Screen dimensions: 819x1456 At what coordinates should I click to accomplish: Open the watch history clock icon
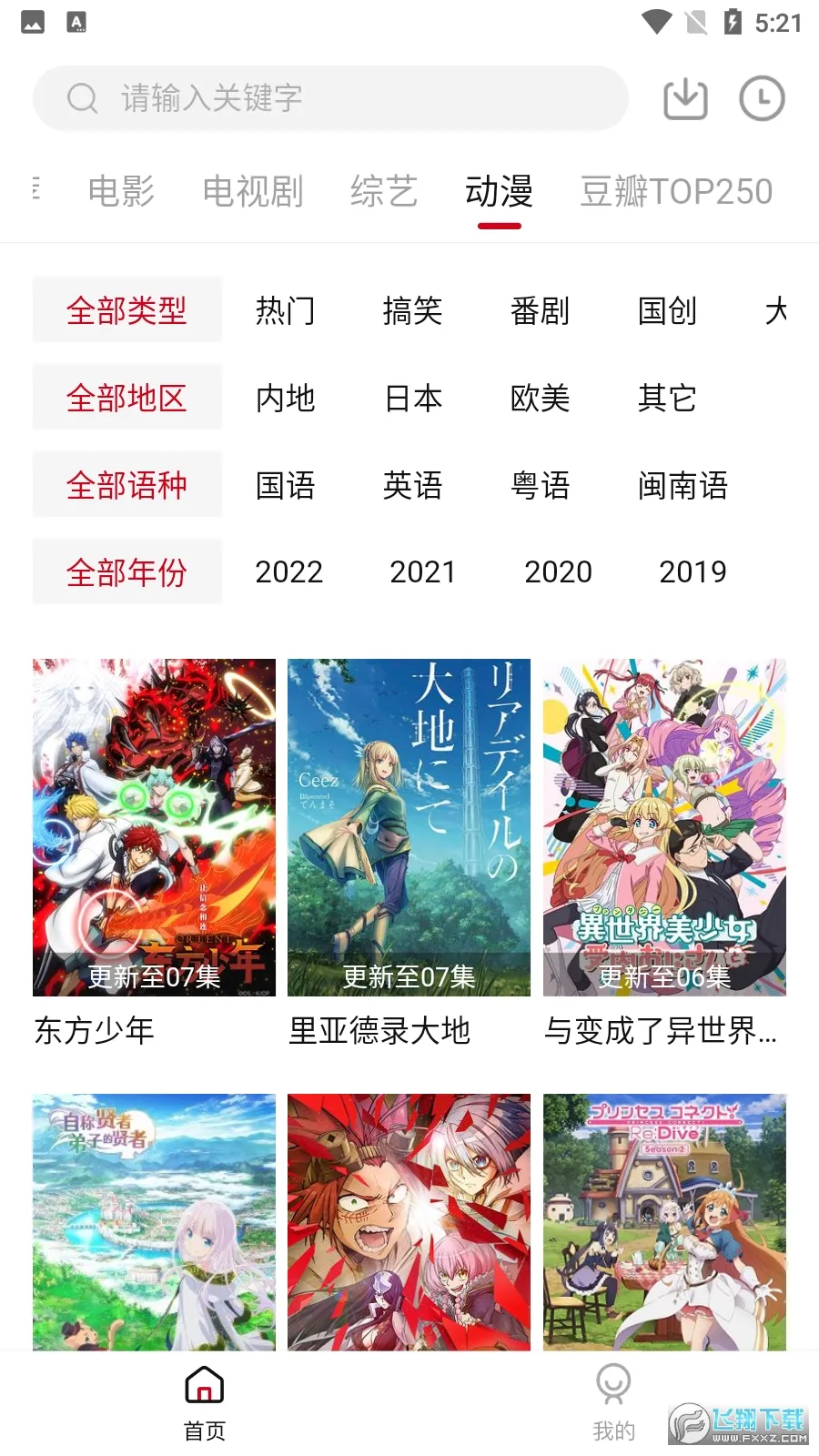point(762,98)
